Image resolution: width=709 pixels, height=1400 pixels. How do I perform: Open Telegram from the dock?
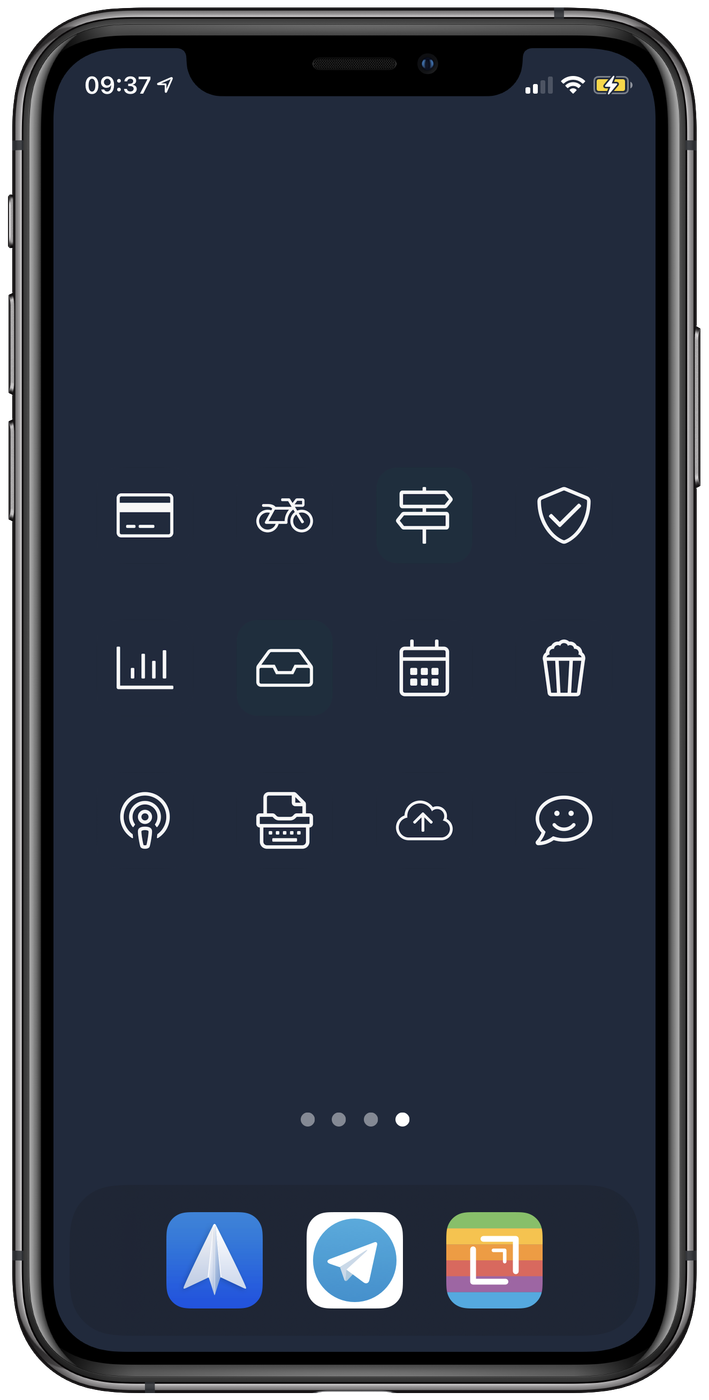354,1260
